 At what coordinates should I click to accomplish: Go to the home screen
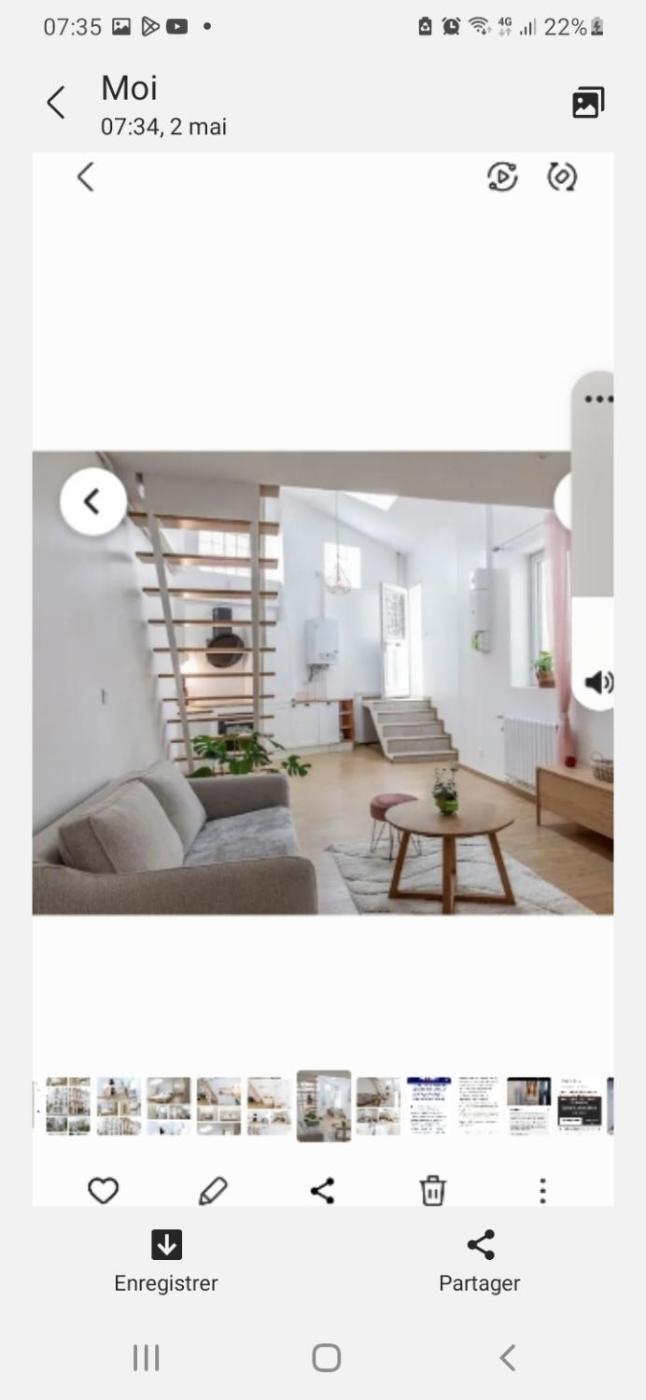pos(326,1357)
